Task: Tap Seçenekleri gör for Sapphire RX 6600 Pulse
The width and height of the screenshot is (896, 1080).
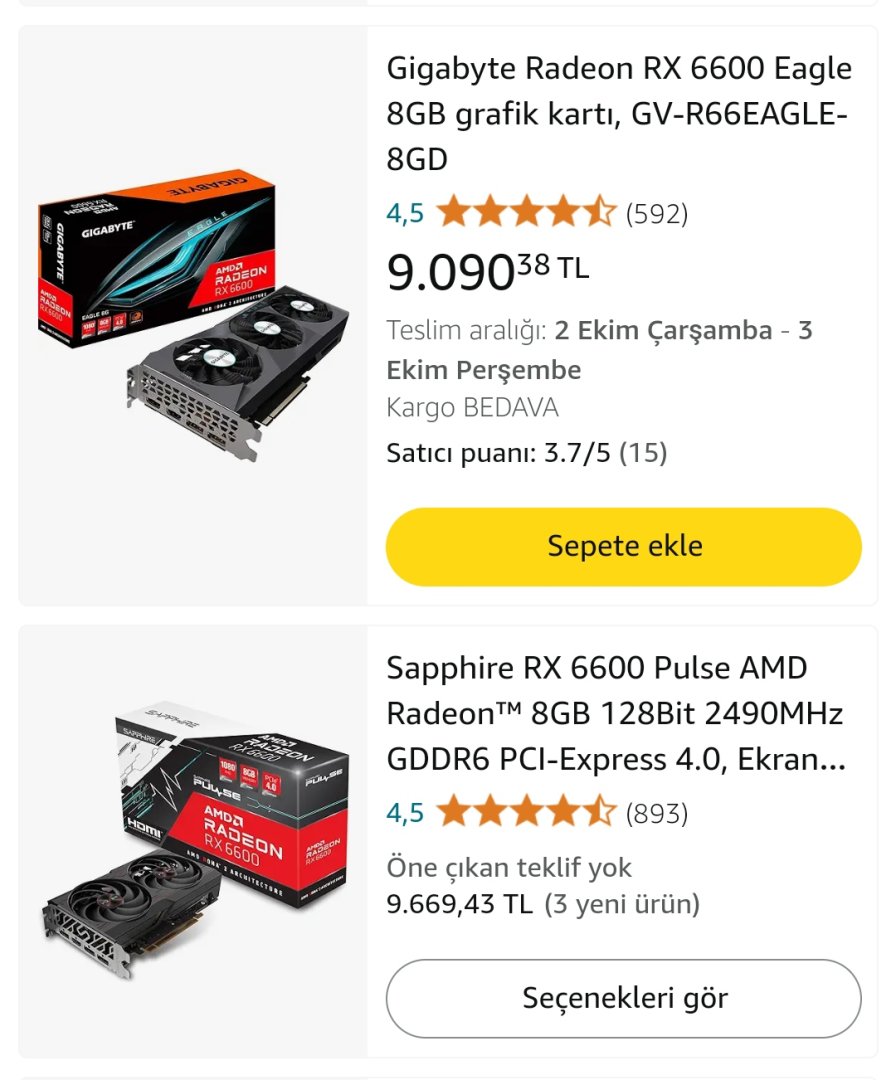Action: pos(623,997)
